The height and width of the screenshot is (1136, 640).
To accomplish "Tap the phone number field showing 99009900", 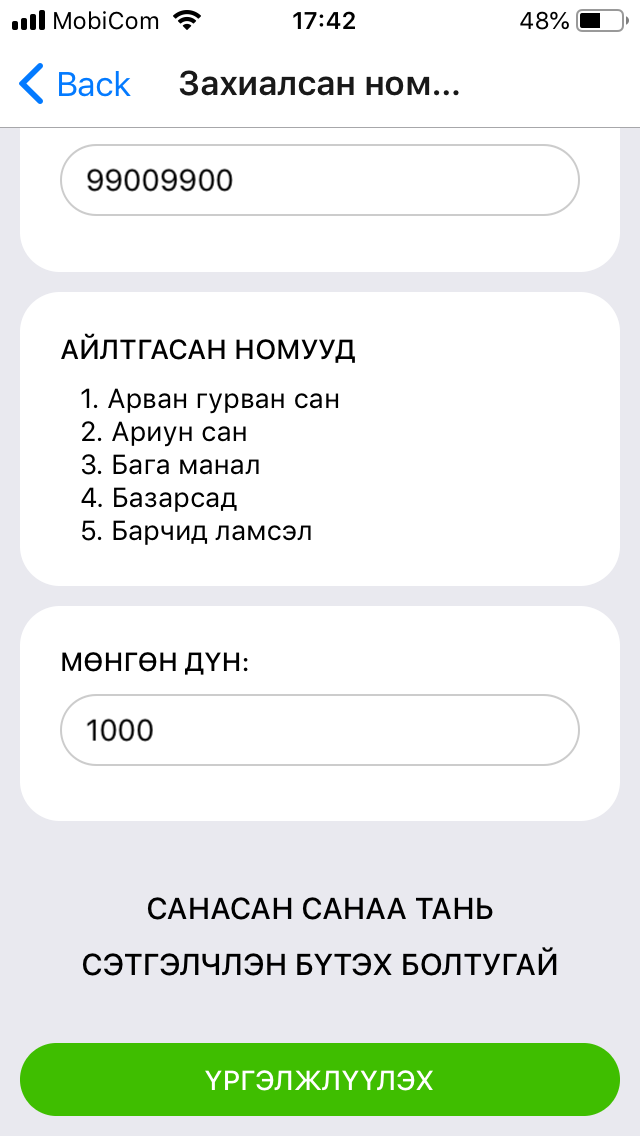I will [320, 180].
